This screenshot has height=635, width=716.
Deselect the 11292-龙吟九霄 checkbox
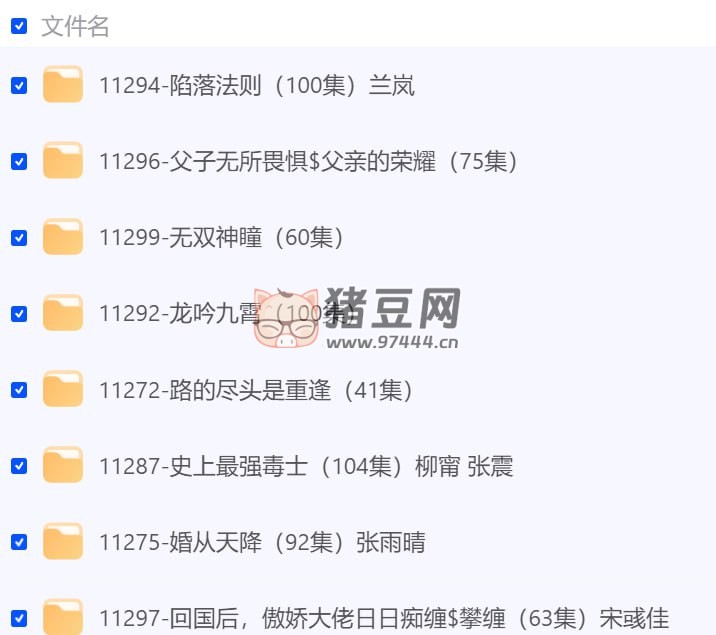coord(19,314)
